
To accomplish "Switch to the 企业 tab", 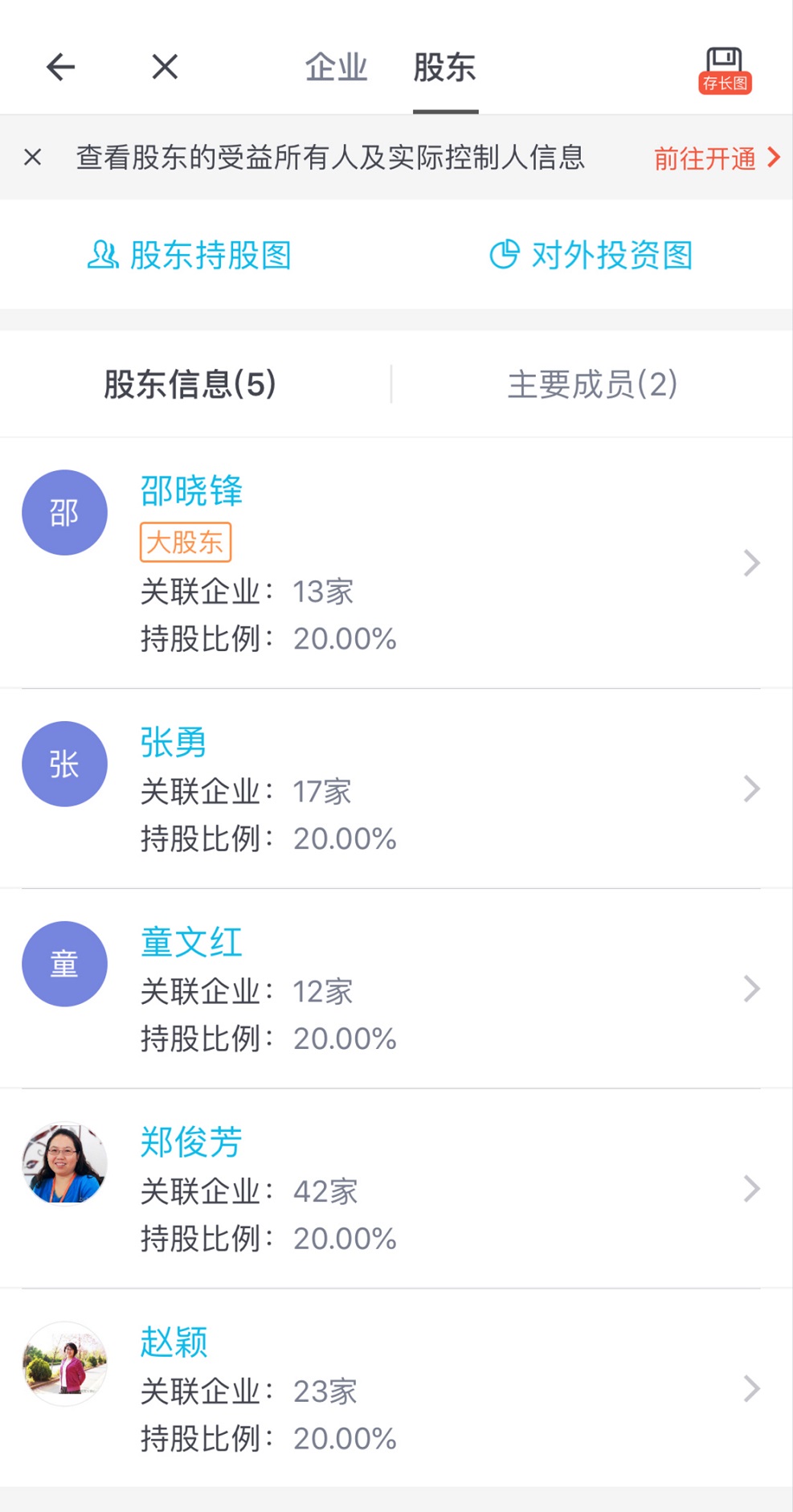I will [335, 68].
